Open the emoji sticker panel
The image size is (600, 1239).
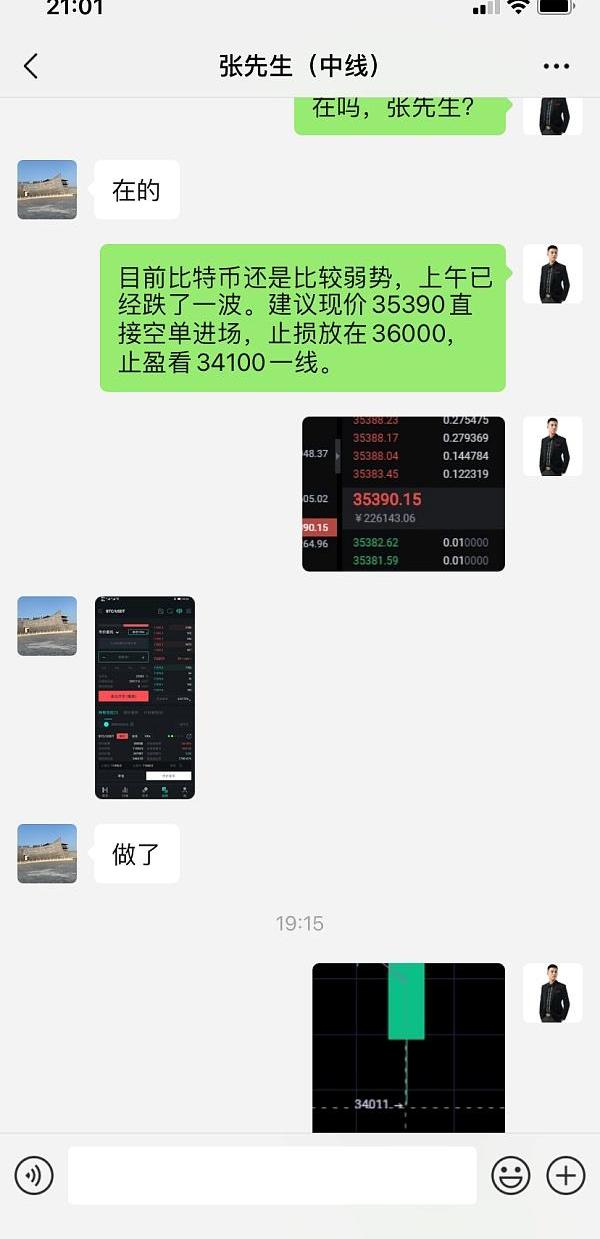[511, 1175]
